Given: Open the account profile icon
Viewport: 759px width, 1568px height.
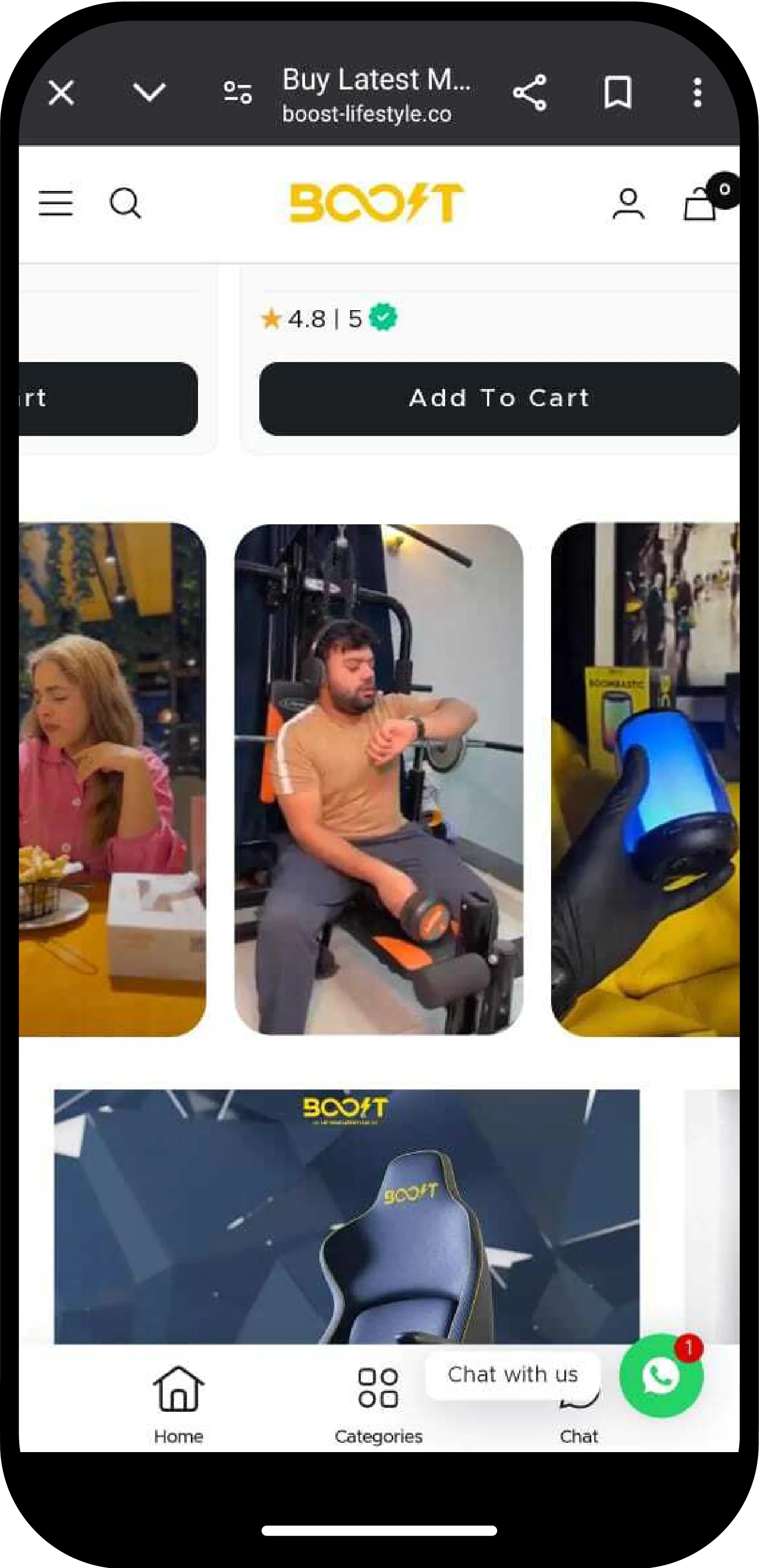Looking at the screenshot, I should pyautogui.click(x=628, y=204).
